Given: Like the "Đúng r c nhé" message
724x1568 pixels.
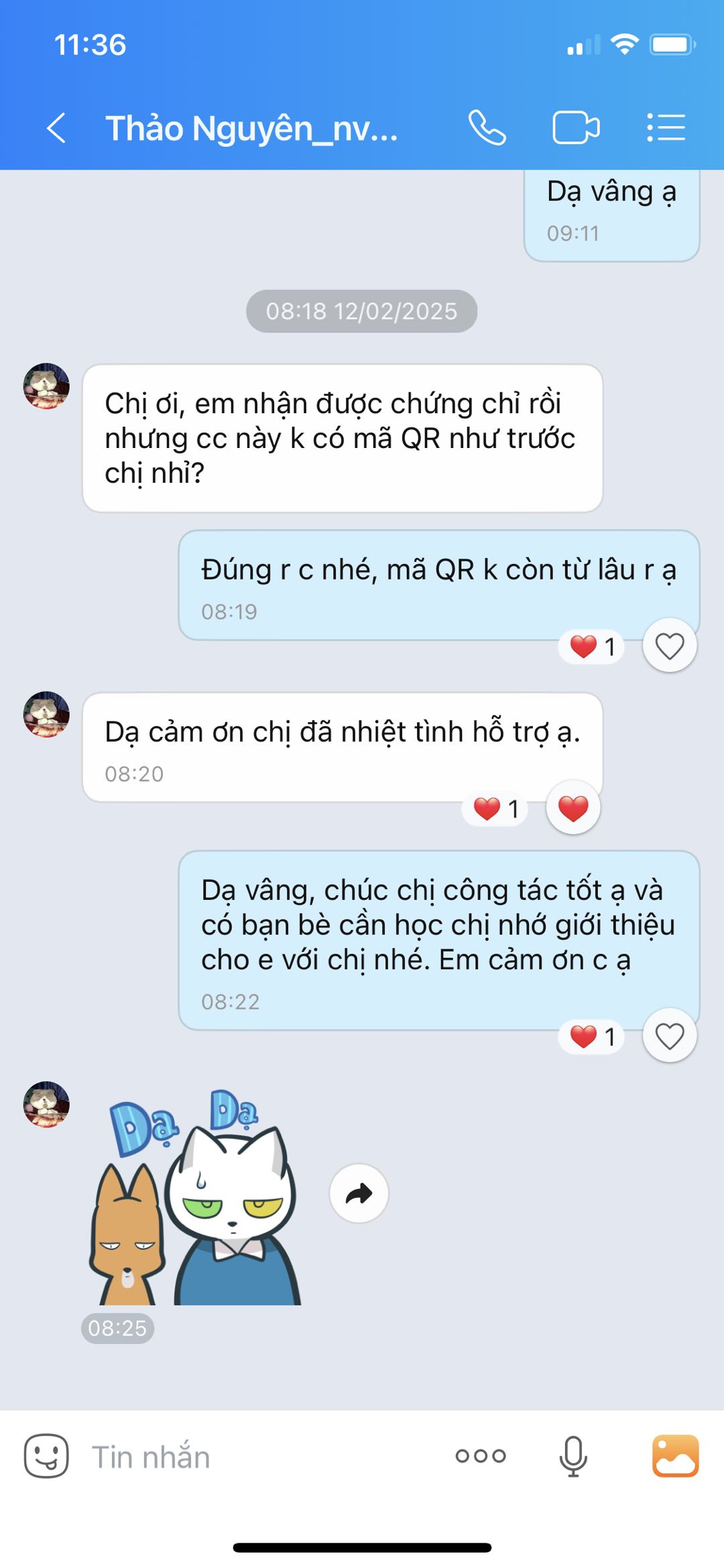Looking at the screenshot, I should click(x=669, y=646).
